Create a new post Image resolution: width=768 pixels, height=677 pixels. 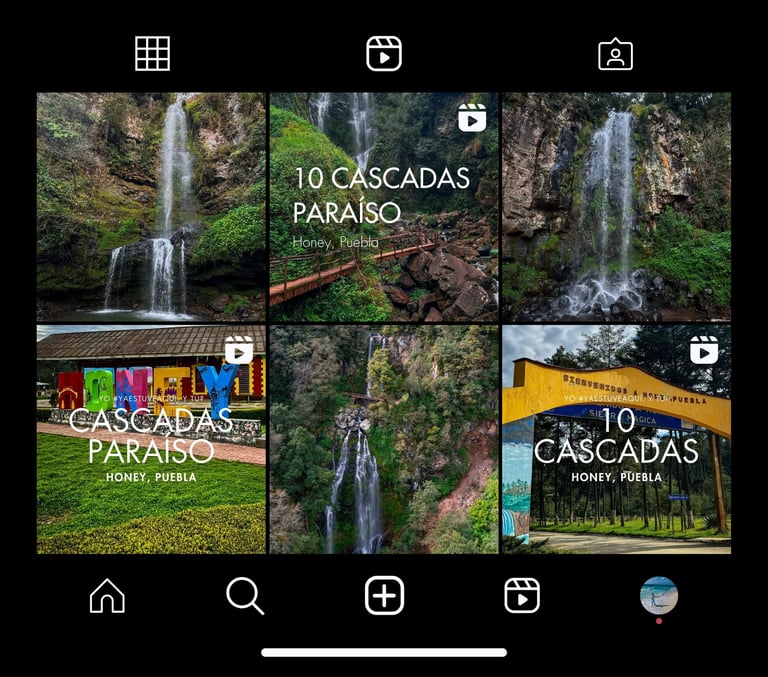pos(384,596)
